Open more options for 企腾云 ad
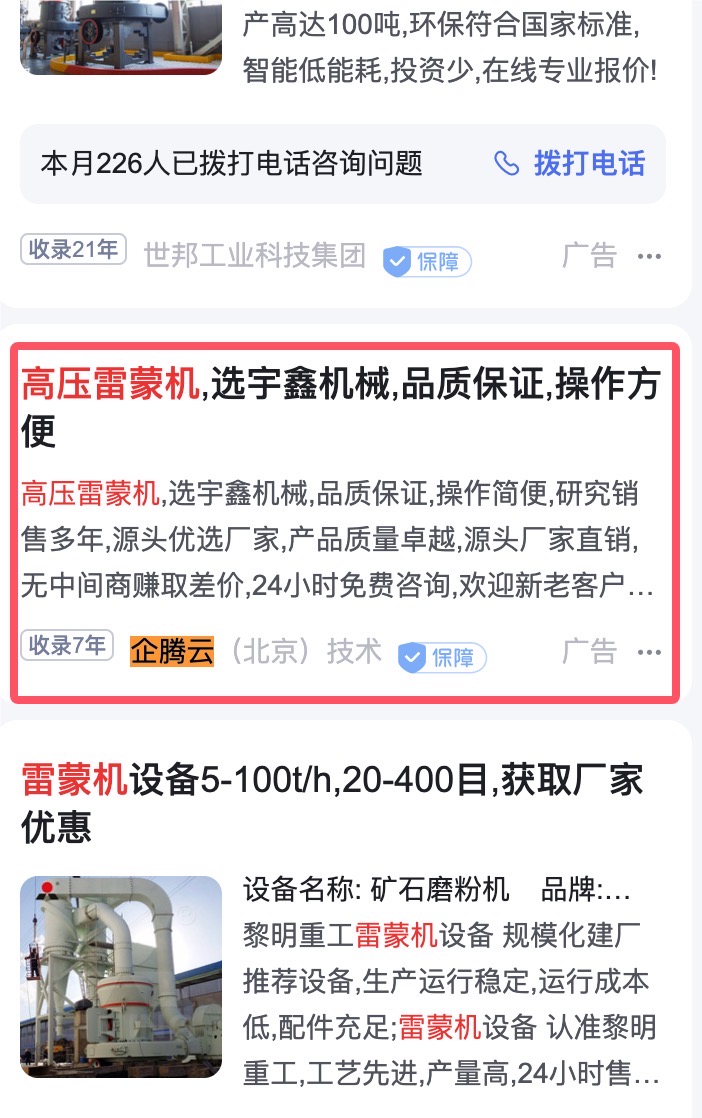Image resolution: width=702 pixels, height=1118 pixels. coord(650,653)
